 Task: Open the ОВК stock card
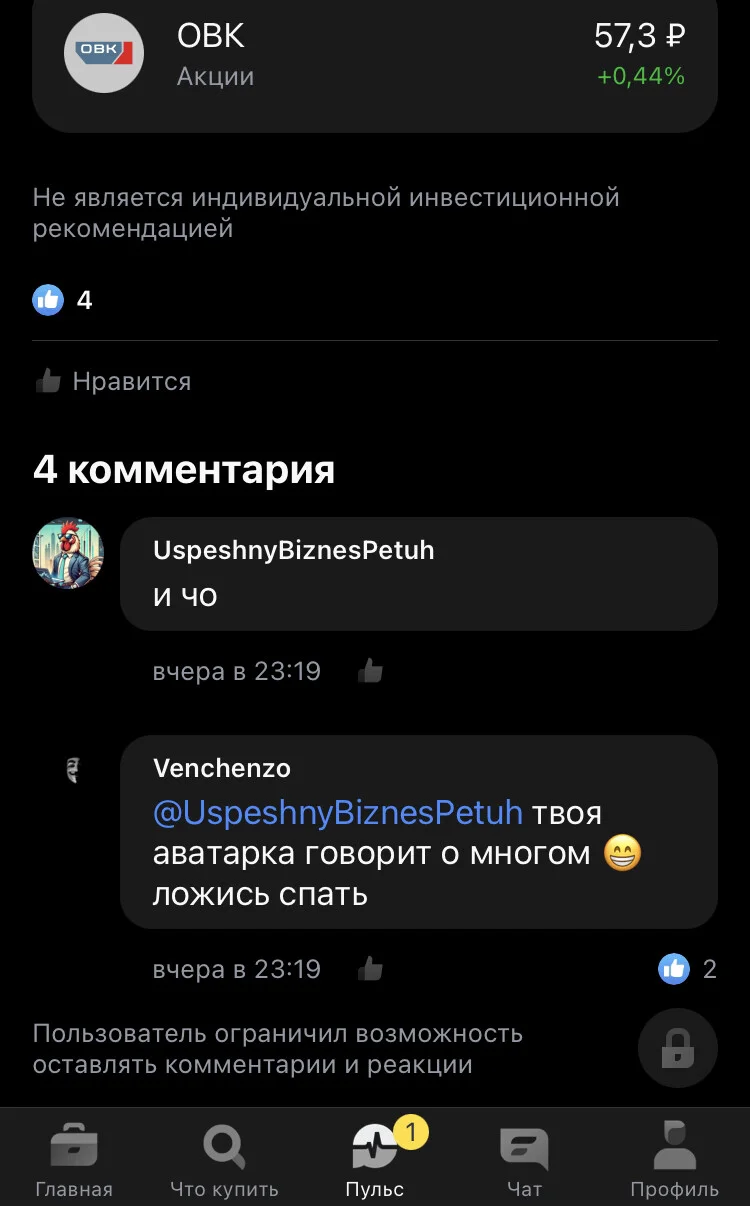point(375,55)
